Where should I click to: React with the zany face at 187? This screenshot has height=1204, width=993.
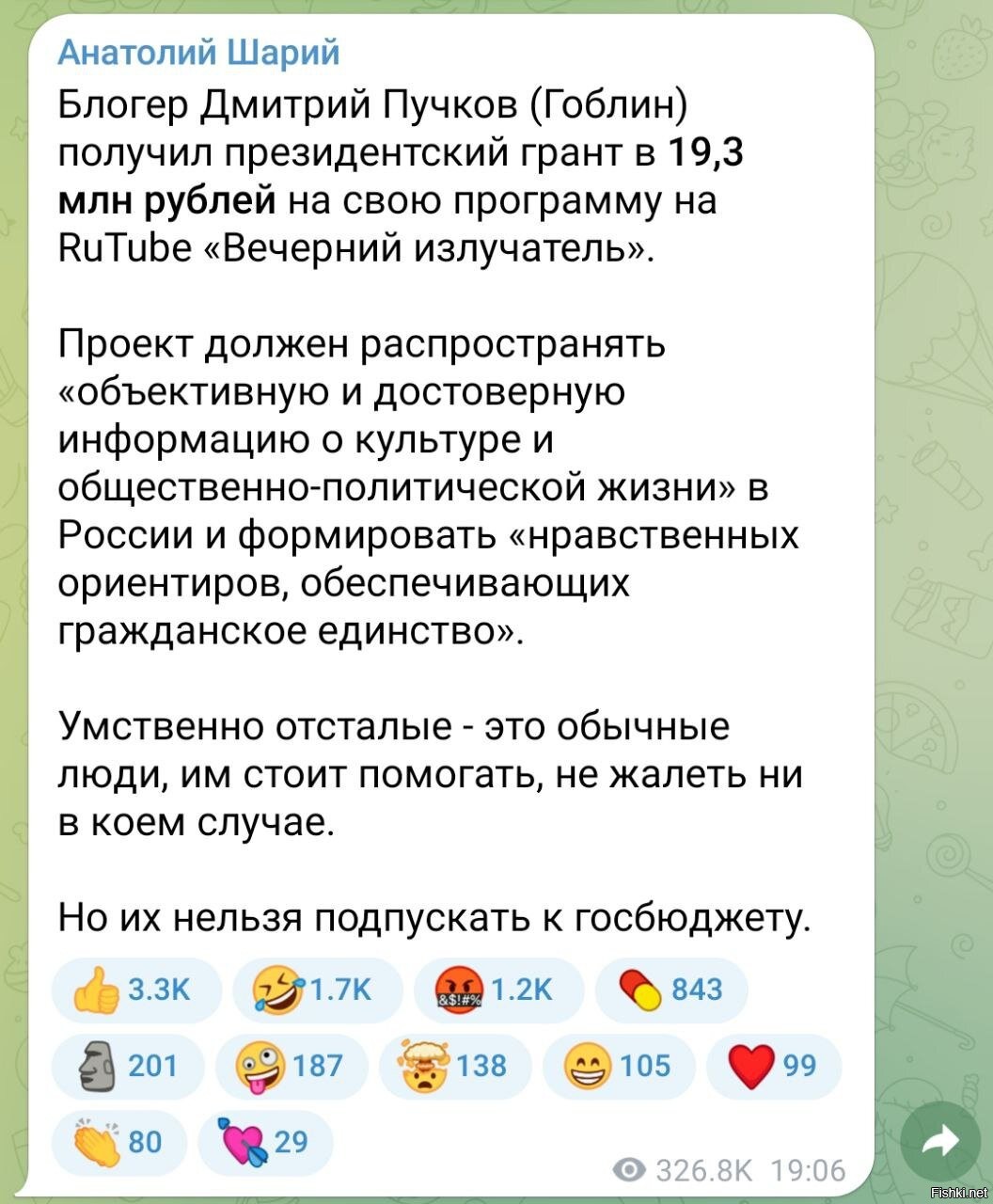(x=292, y=1065)
